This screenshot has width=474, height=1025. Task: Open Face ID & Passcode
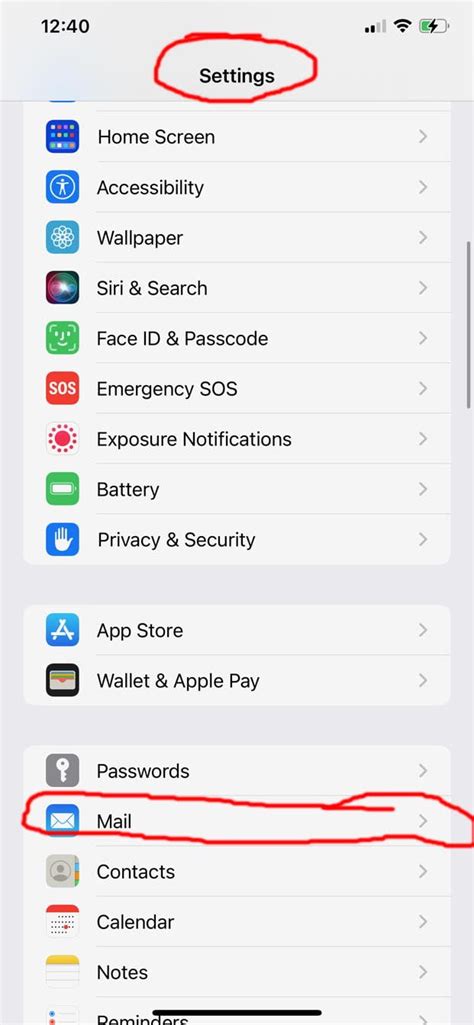[x=237, y=339]
